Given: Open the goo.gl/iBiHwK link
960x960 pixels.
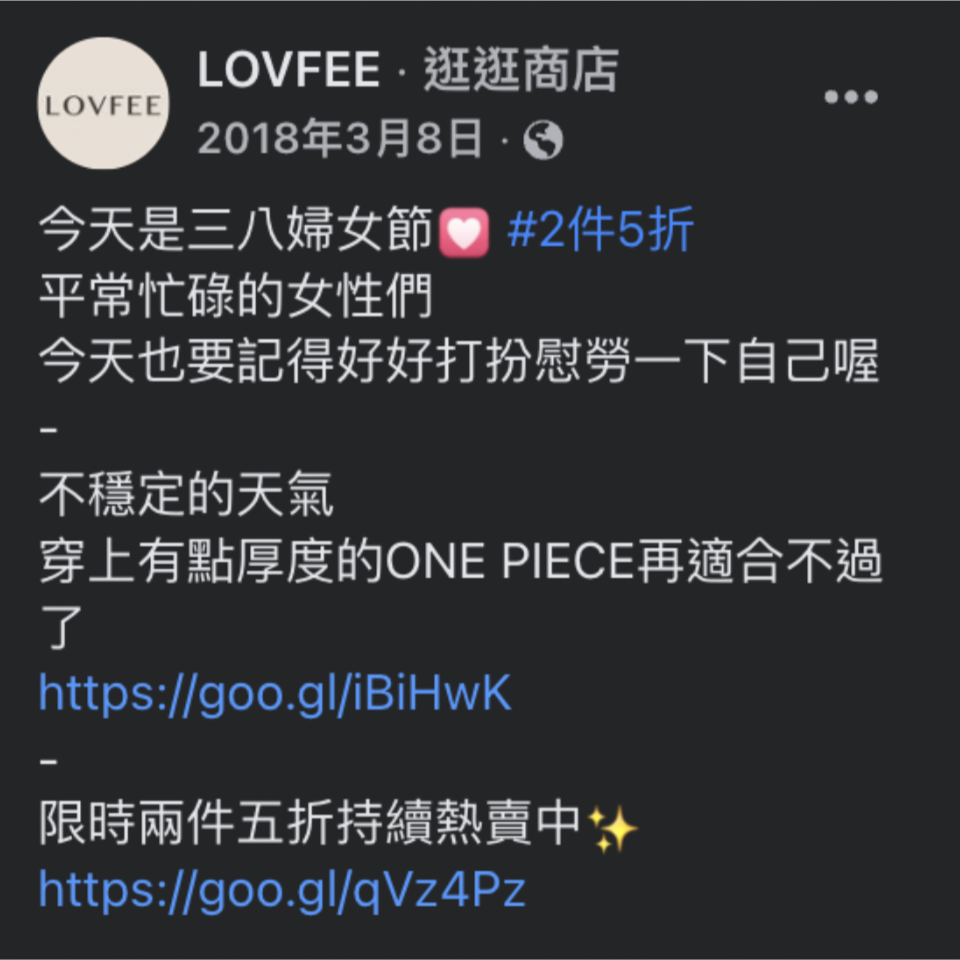Looking at the screenshot, I should point(275,693).
